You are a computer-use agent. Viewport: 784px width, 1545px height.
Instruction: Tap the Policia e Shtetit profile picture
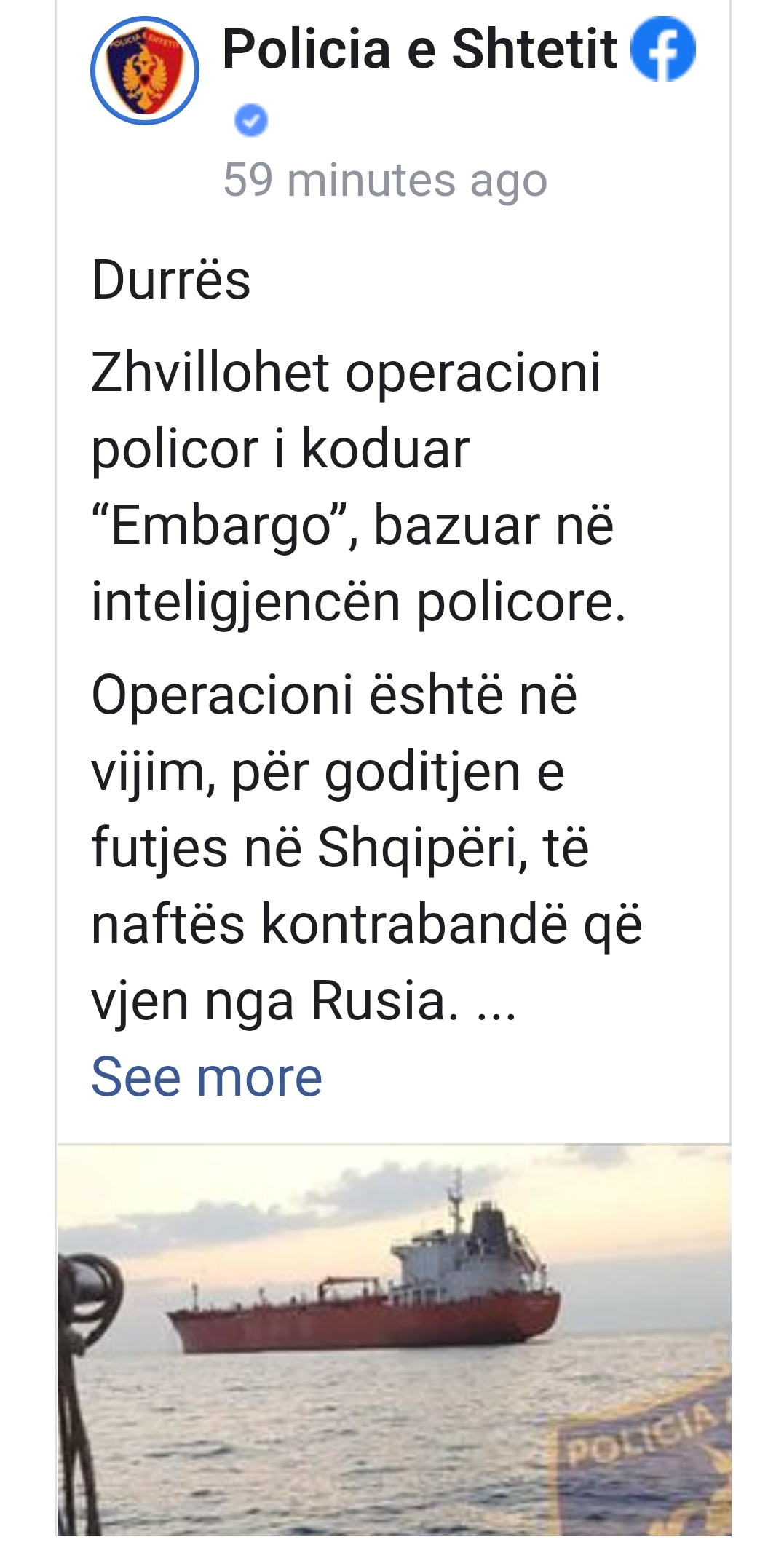pos(145,71)
